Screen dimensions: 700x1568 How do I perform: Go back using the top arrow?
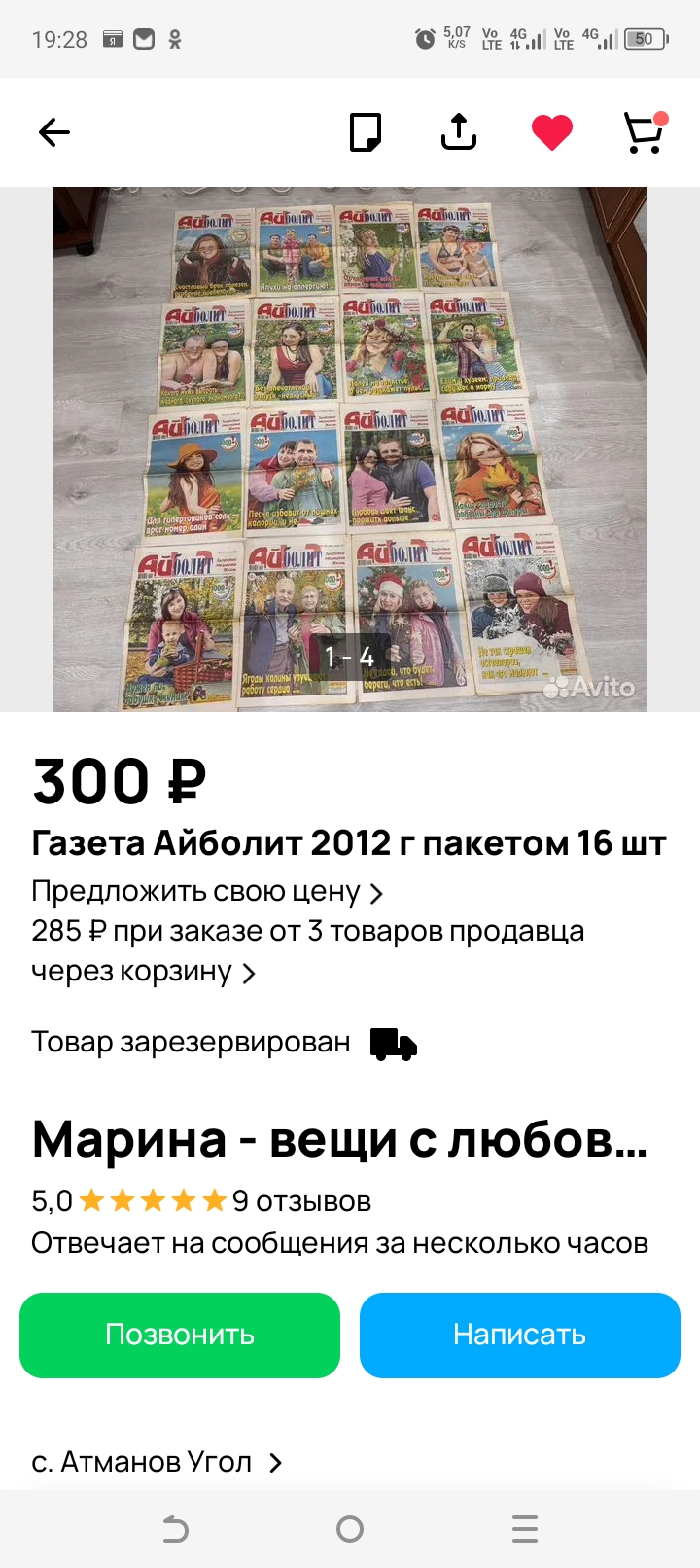(x=54, y=132)
